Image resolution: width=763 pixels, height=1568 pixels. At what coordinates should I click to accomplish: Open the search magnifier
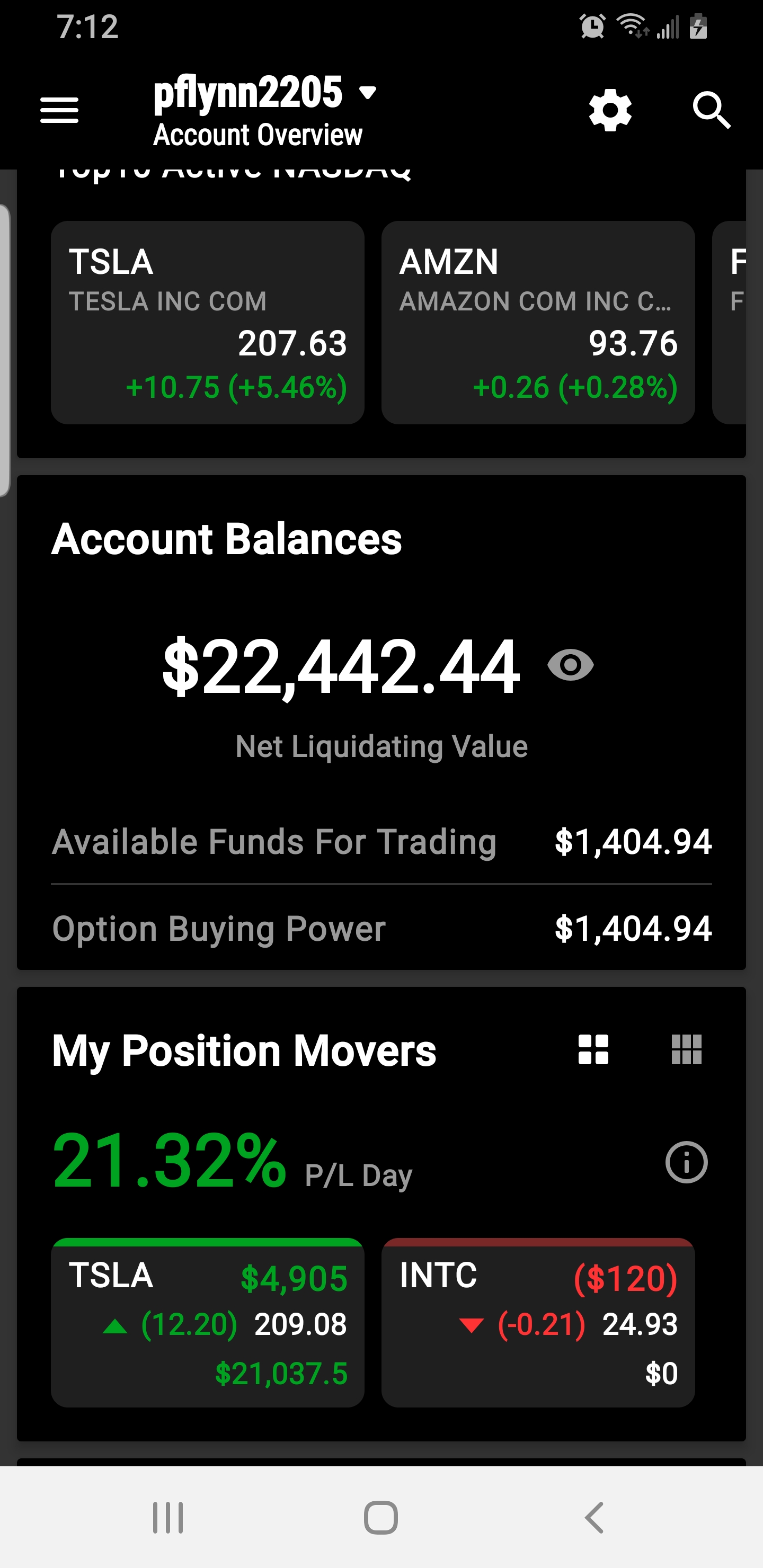click(711, 110)
